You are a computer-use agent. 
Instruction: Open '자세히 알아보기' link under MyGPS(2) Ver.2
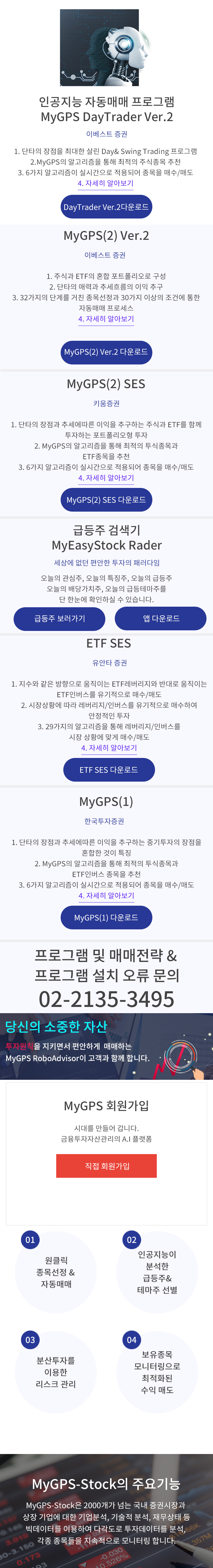point(106,319)
